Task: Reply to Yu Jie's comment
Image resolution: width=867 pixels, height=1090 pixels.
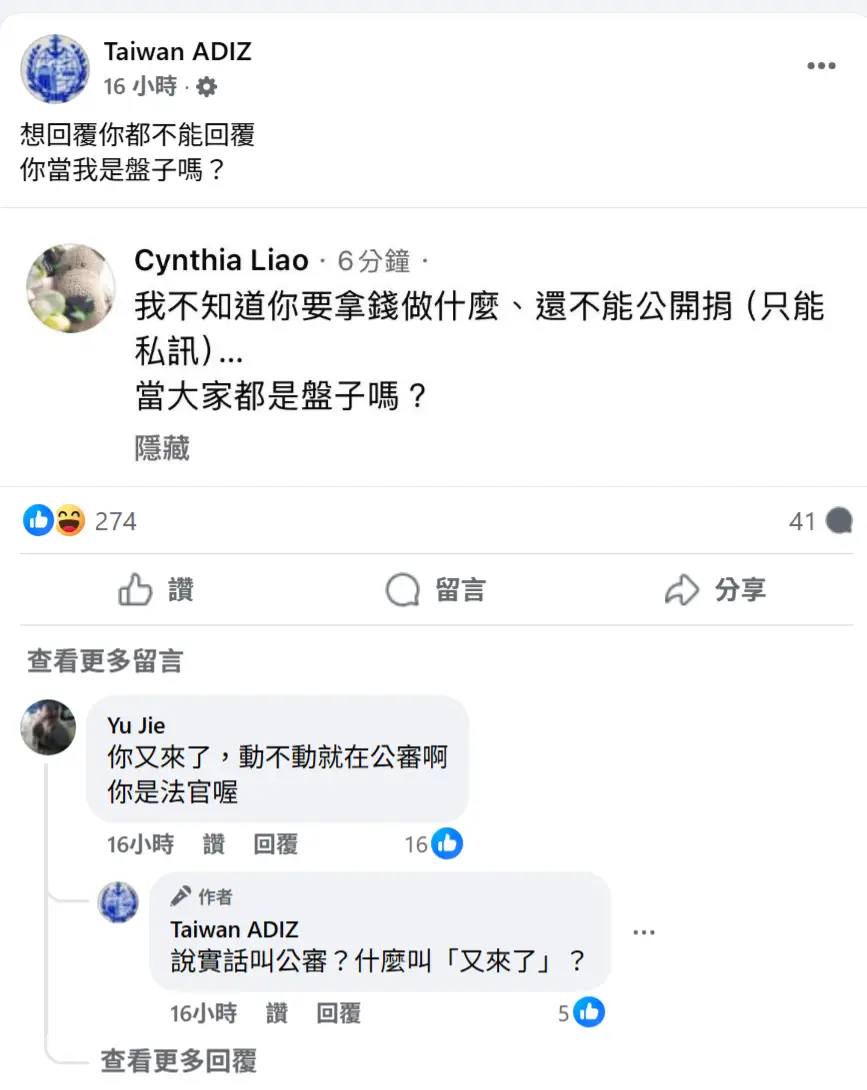Action: coord(275,845)
